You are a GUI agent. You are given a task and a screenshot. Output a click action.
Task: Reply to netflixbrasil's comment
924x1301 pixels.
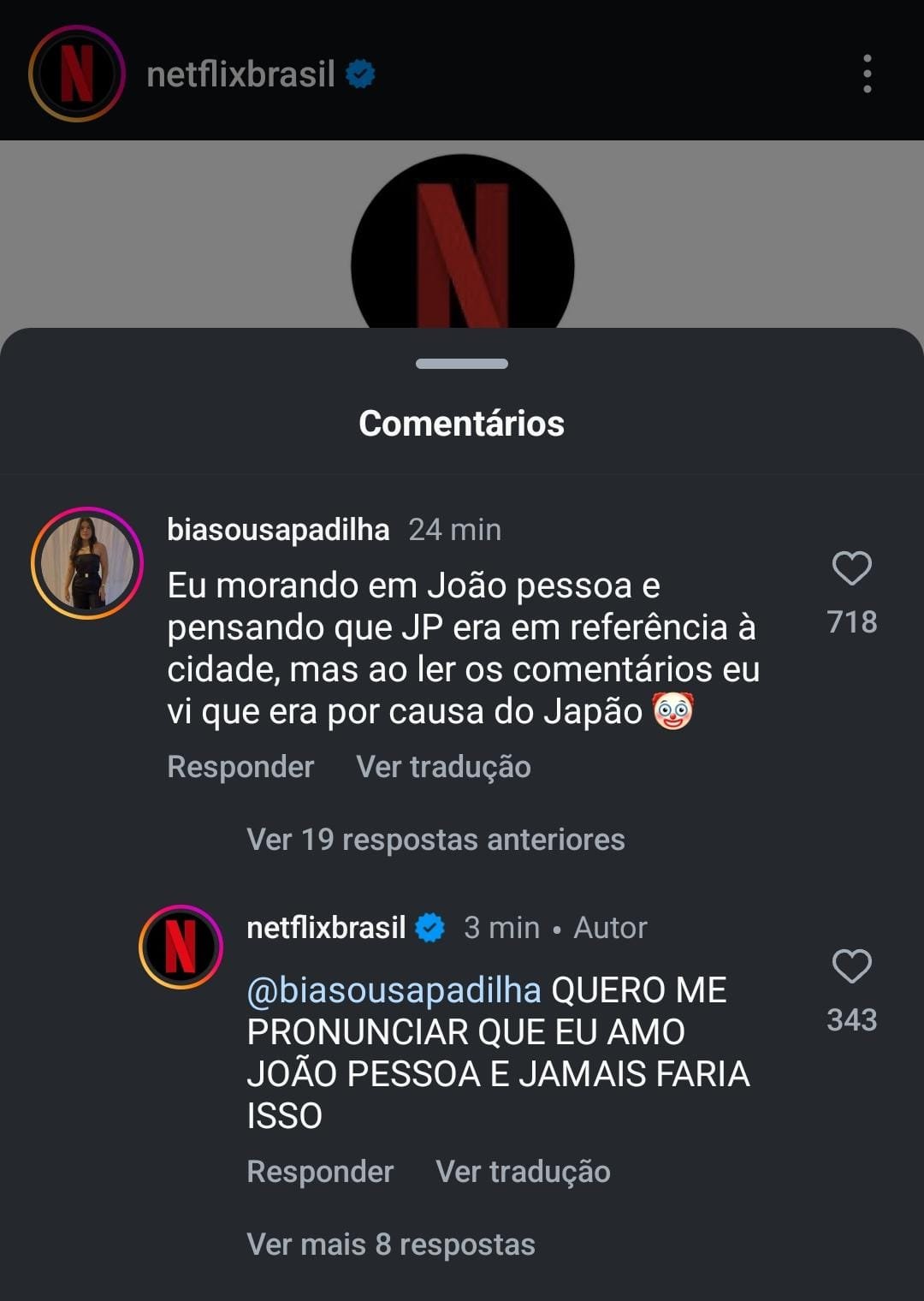click(320, 1172)
